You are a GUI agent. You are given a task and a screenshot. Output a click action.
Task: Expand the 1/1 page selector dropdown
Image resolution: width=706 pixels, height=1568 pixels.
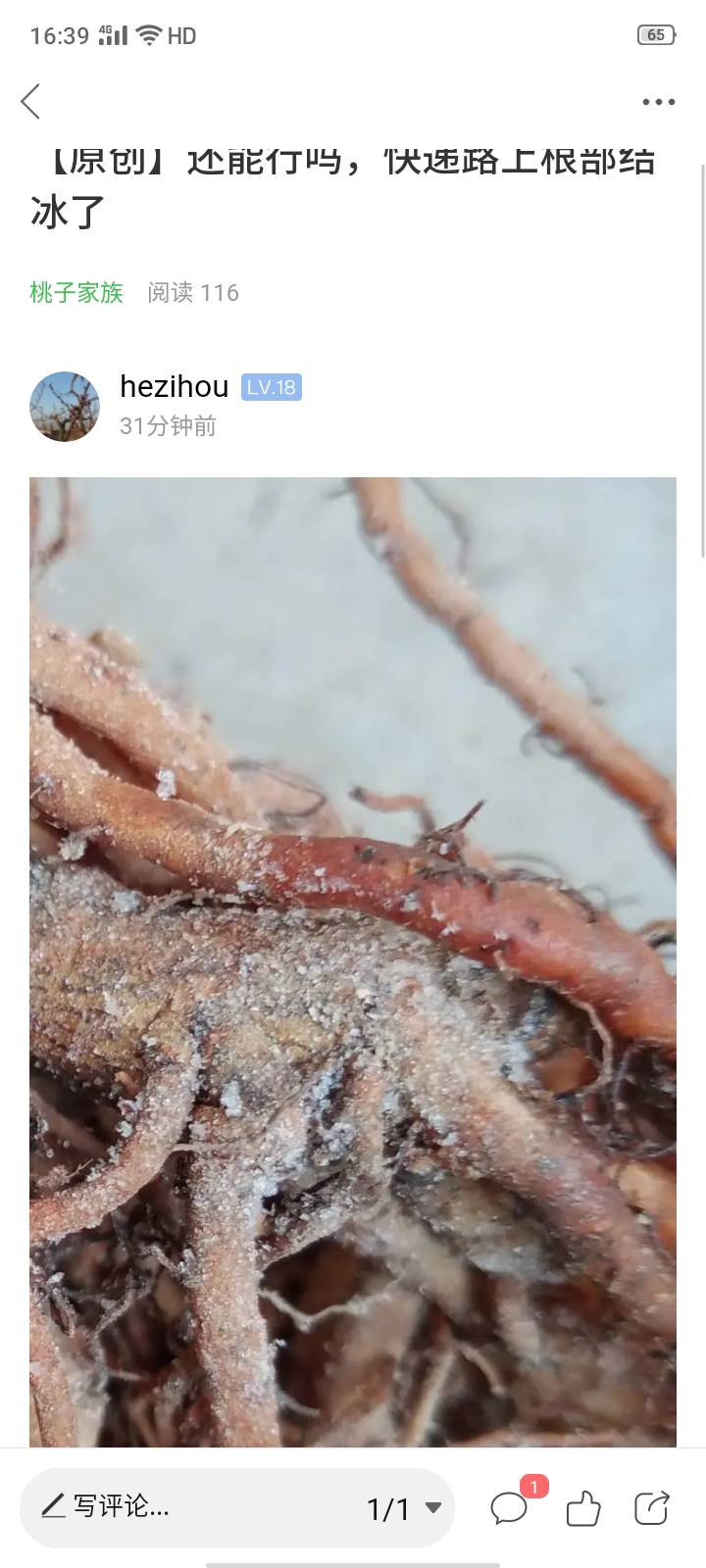click(x=404, y=1508)
